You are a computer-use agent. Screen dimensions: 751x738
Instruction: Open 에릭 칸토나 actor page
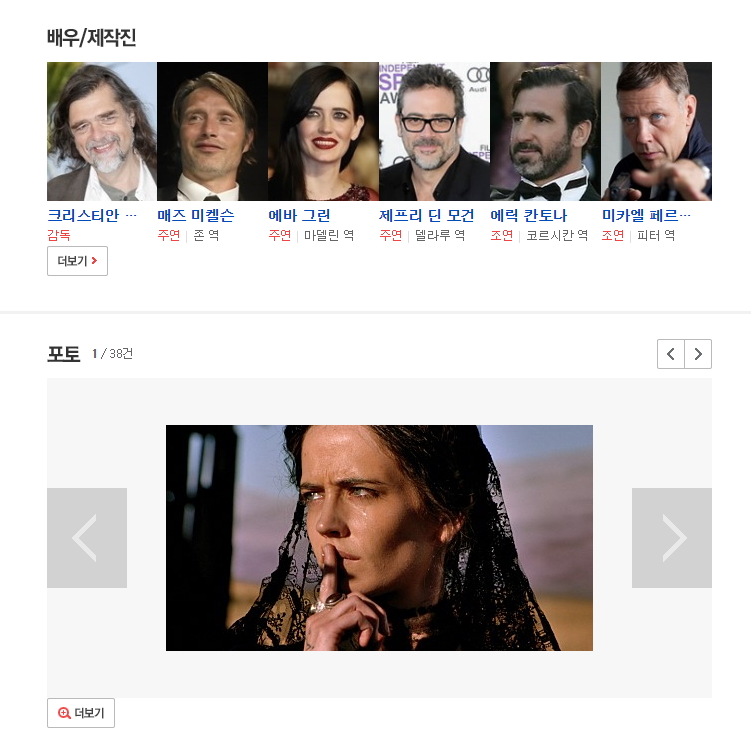(x=528, y=215)
